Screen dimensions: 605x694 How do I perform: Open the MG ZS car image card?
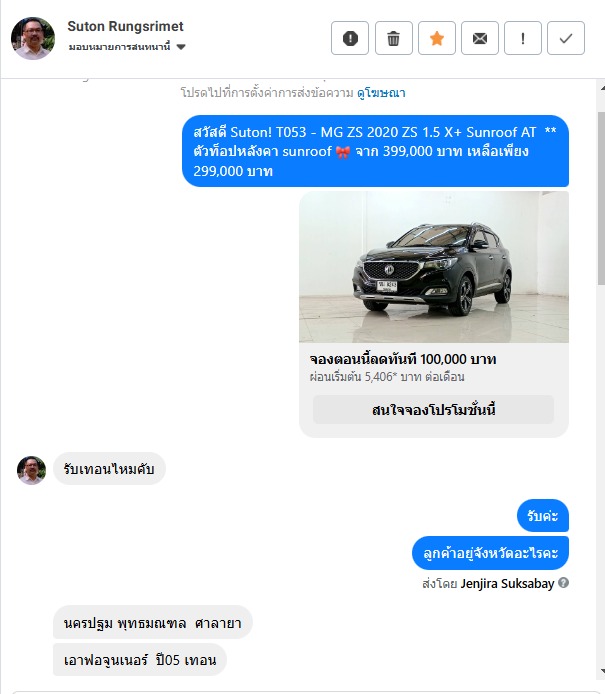pyautogui.click(x=433, y=267)
